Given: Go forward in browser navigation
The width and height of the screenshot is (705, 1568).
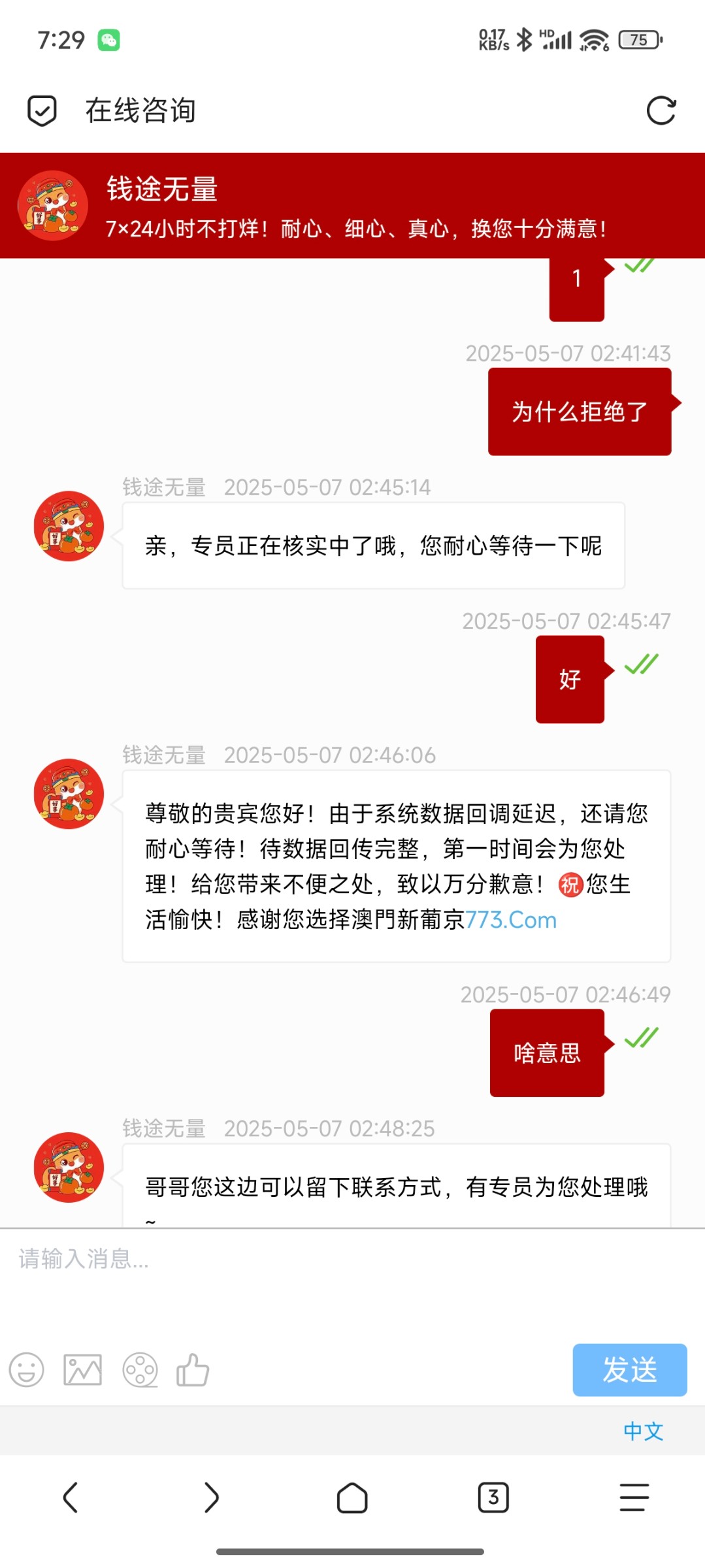Looking at the screenshot, I should pos(211,1497).
